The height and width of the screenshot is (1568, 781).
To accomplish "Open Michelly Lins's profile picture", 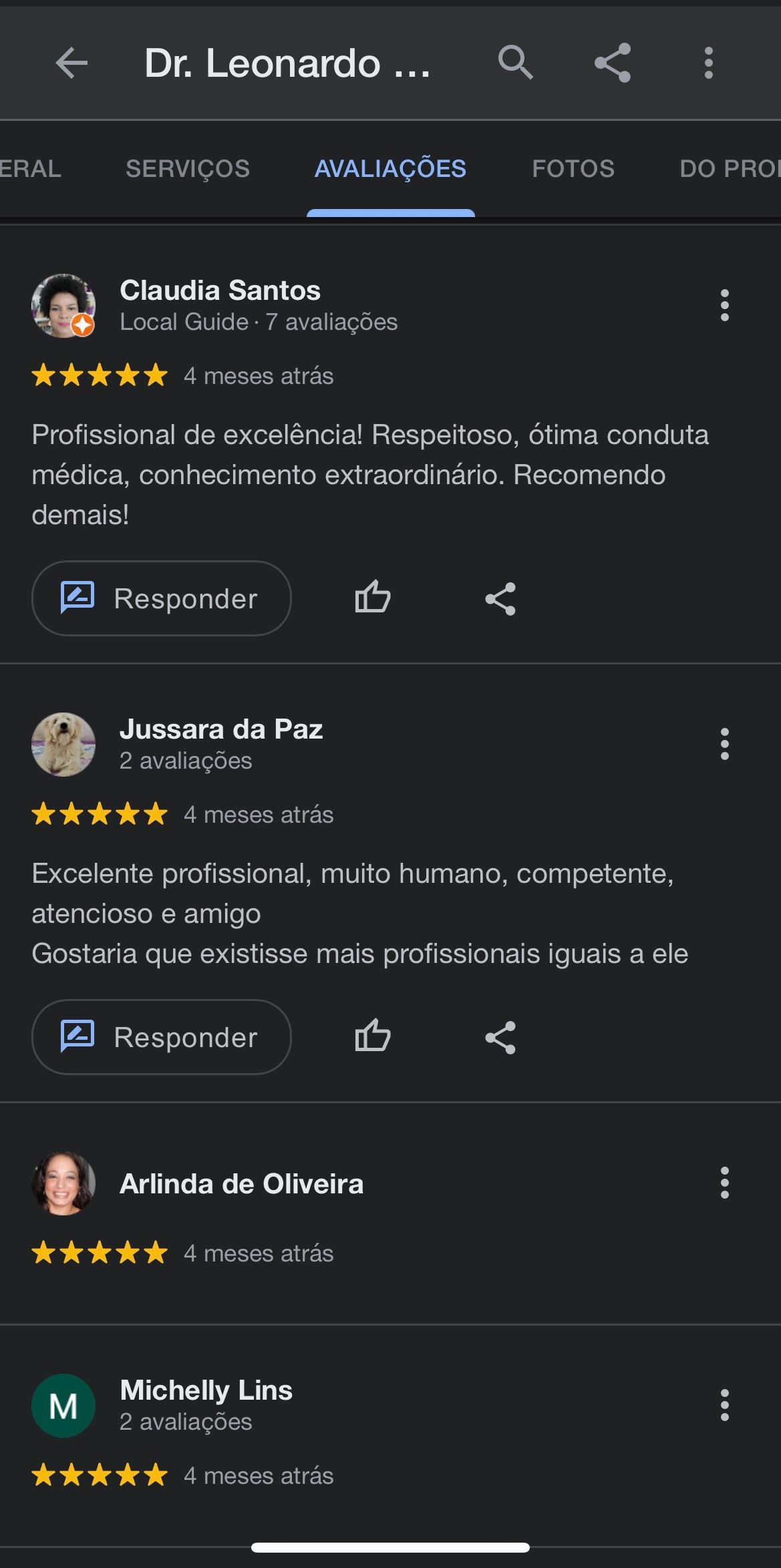I will [63, 1405].
